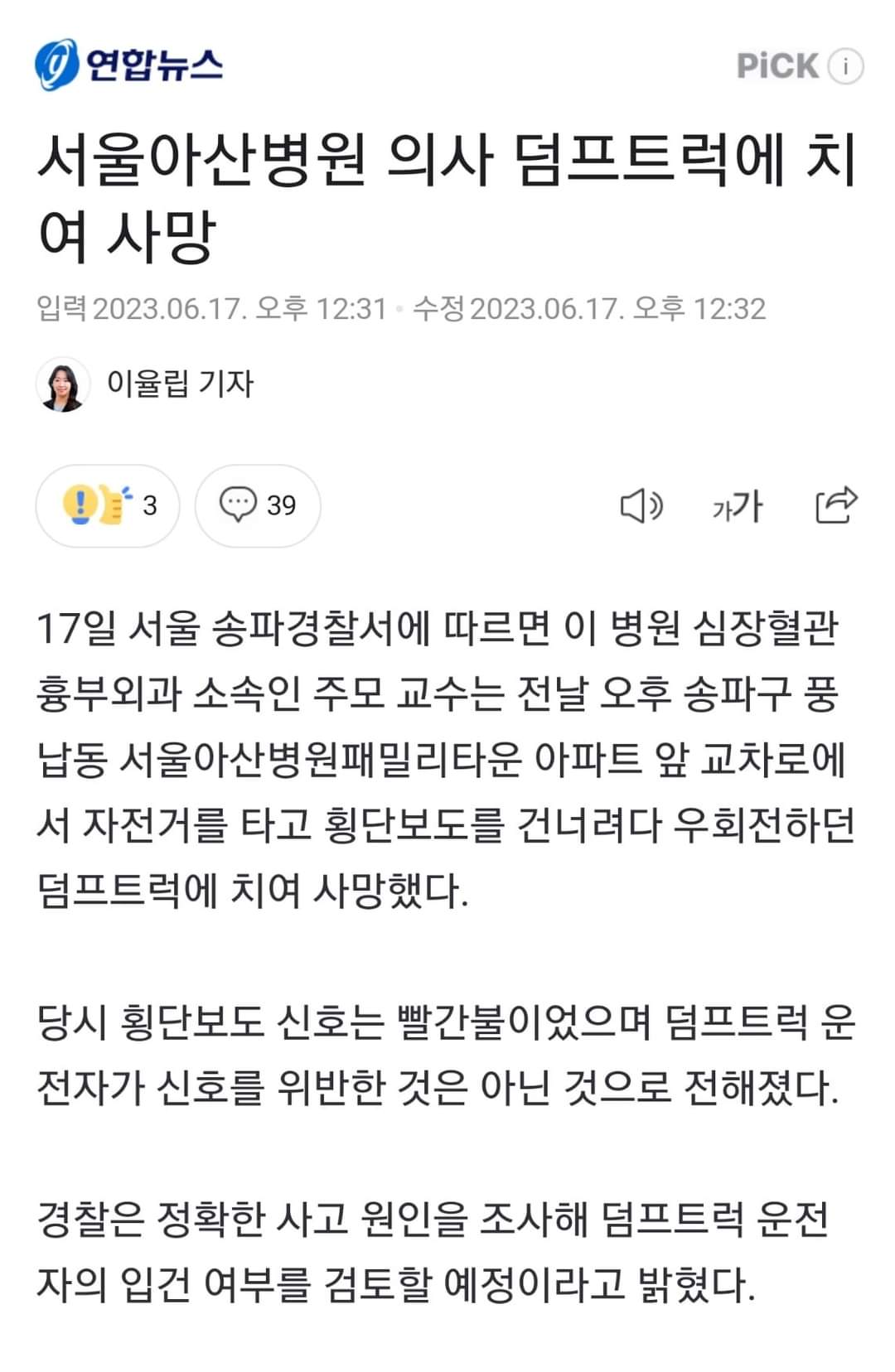
Task: Open the 연합뉴스 publisher page
Action: point(129,65)
